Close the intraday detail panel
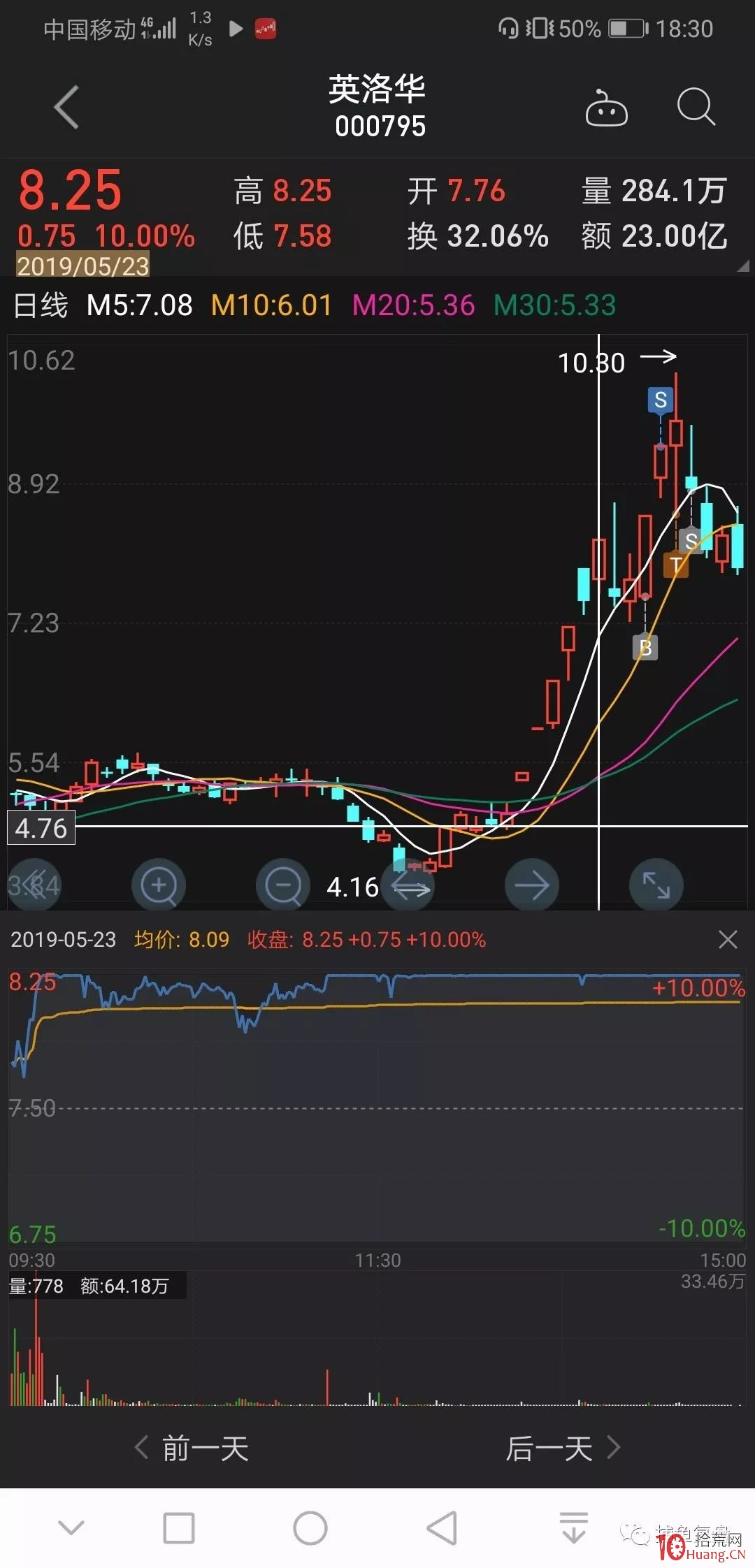This screenshot has width=755, height=1568. [728, 940]
